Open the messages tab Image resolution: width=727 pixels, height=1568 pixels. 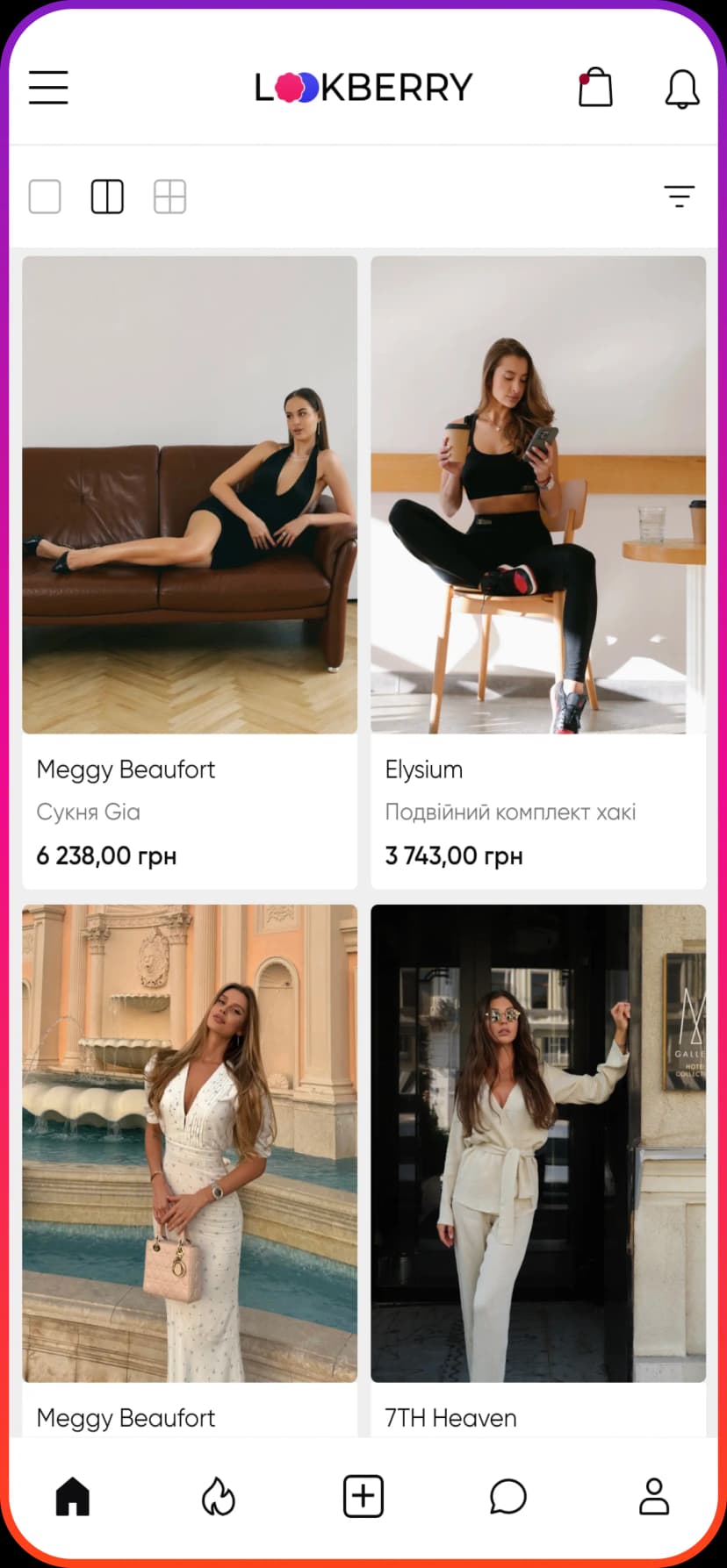(x=507, y=1497)
